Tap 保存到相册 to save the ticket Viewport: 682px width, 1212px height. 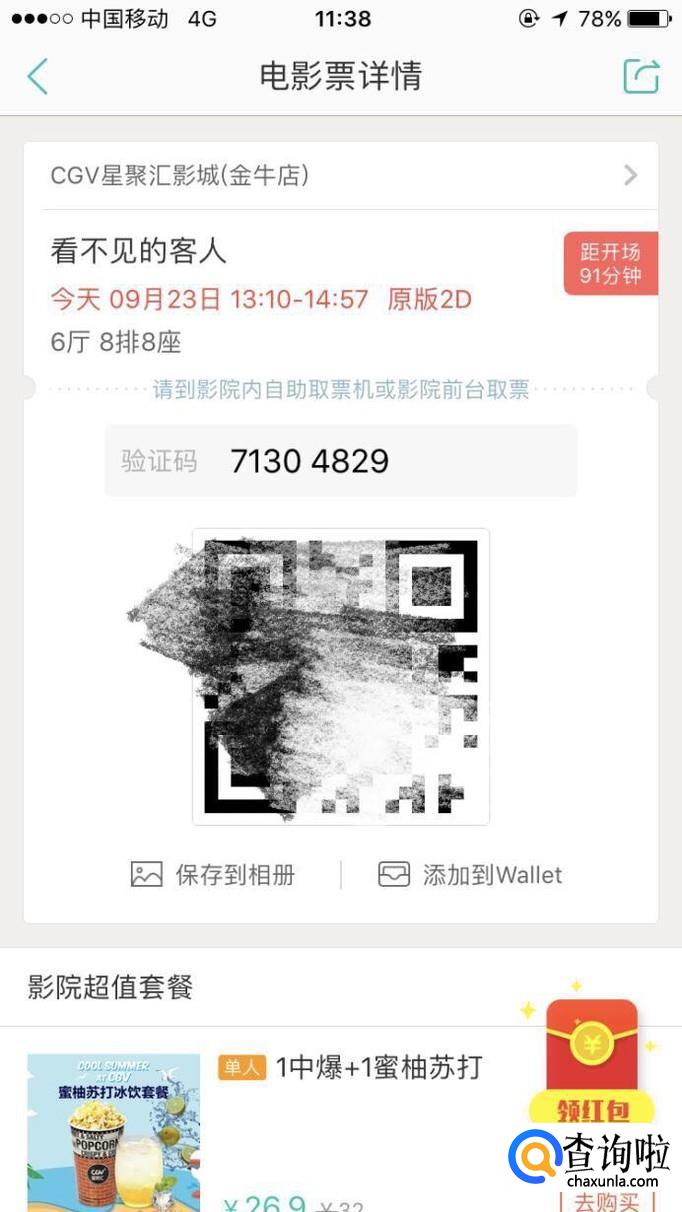click(x=213, y=874)
